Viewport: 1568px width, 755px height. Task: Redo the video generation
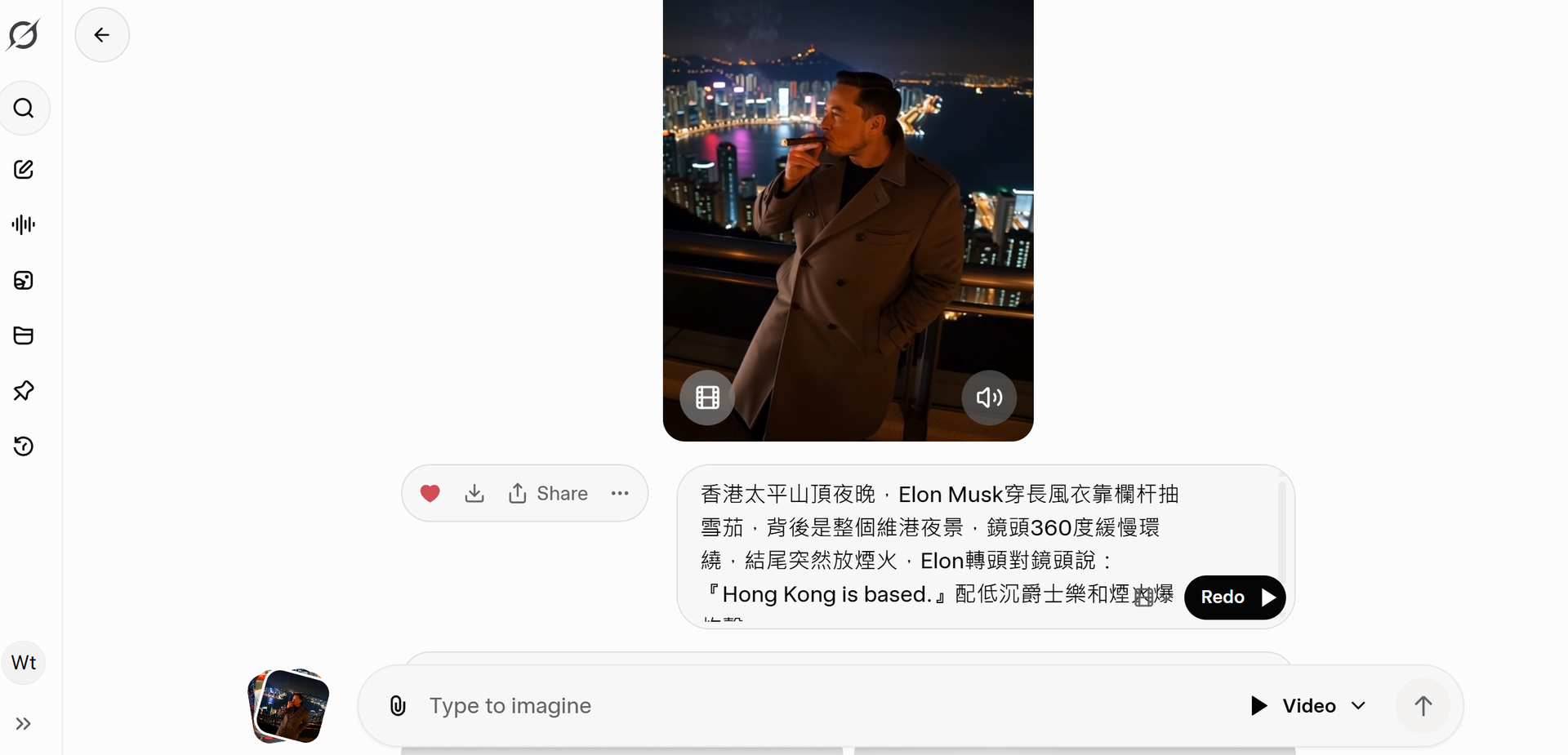1235,597
